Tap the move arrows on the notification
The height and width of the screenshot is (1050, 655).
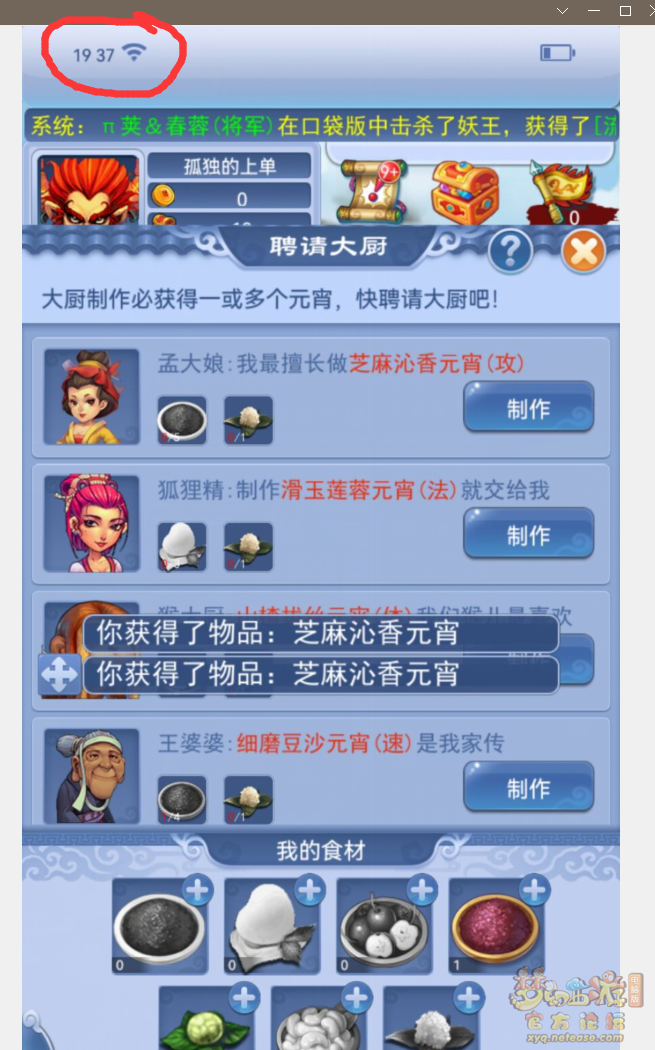click(x=58, y=675)
